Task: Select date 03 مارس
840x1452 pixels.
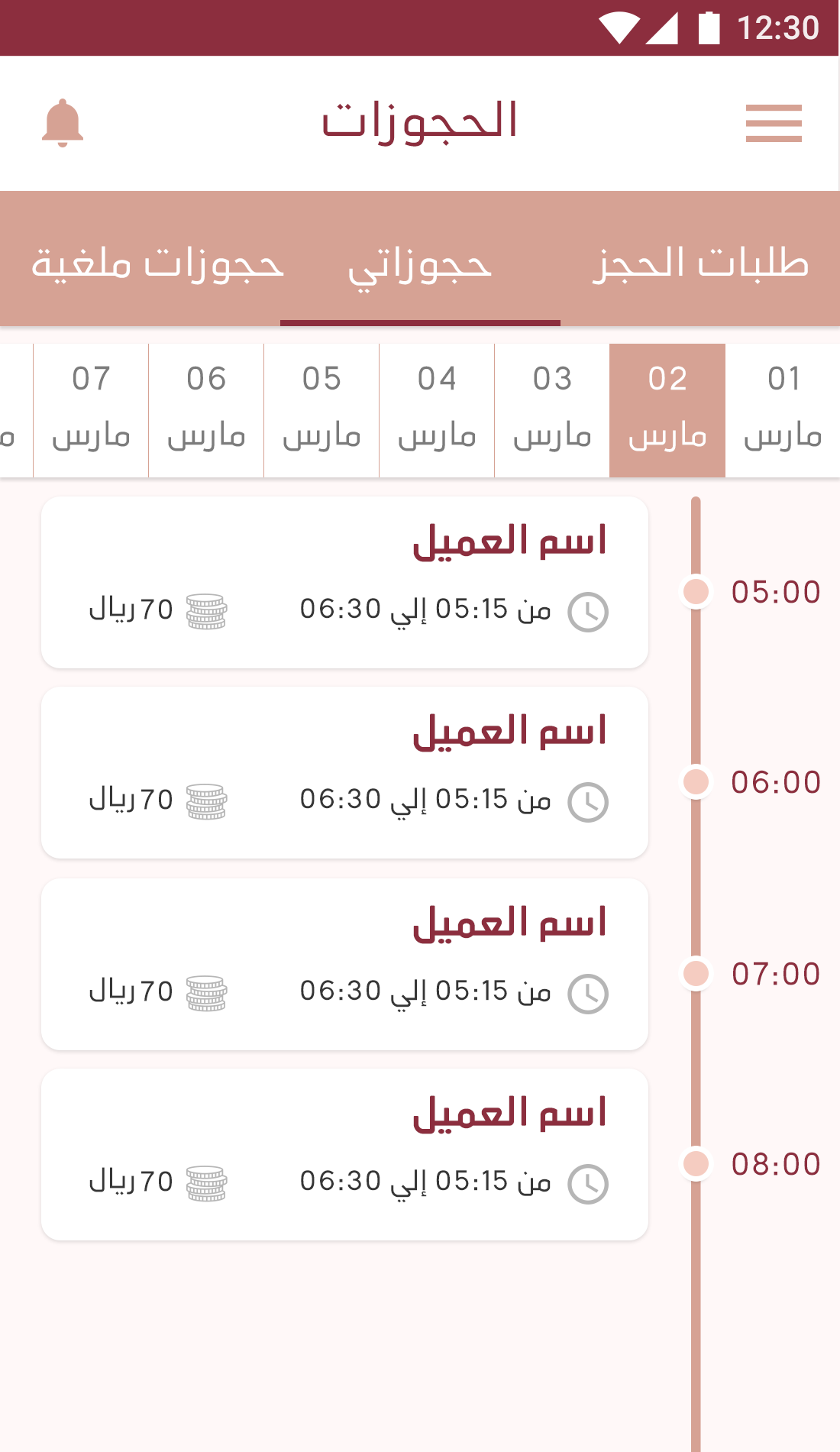Action: [552, 410]
